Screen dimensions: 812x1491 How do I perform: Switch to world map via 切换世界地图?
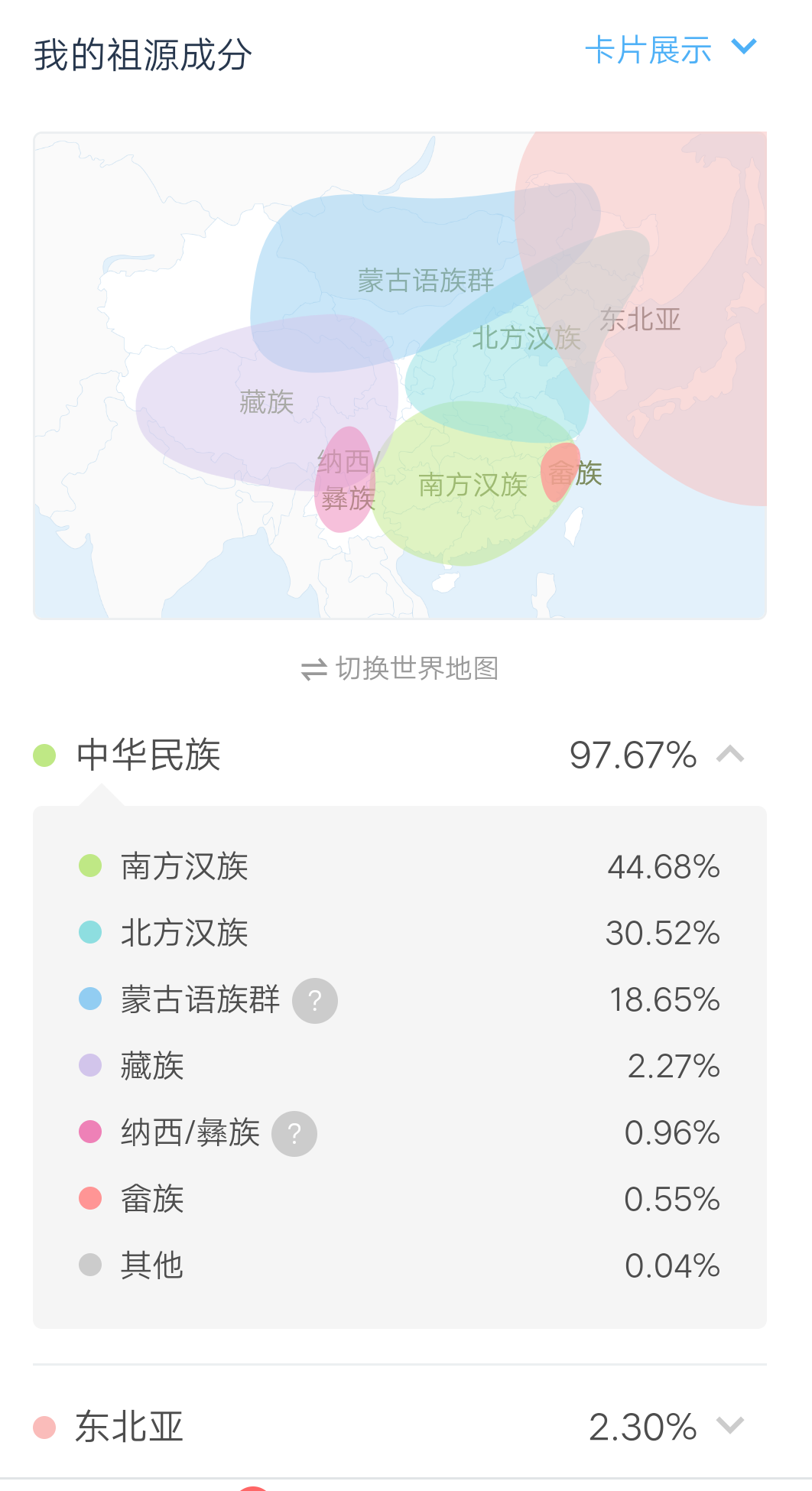[400, 669]
